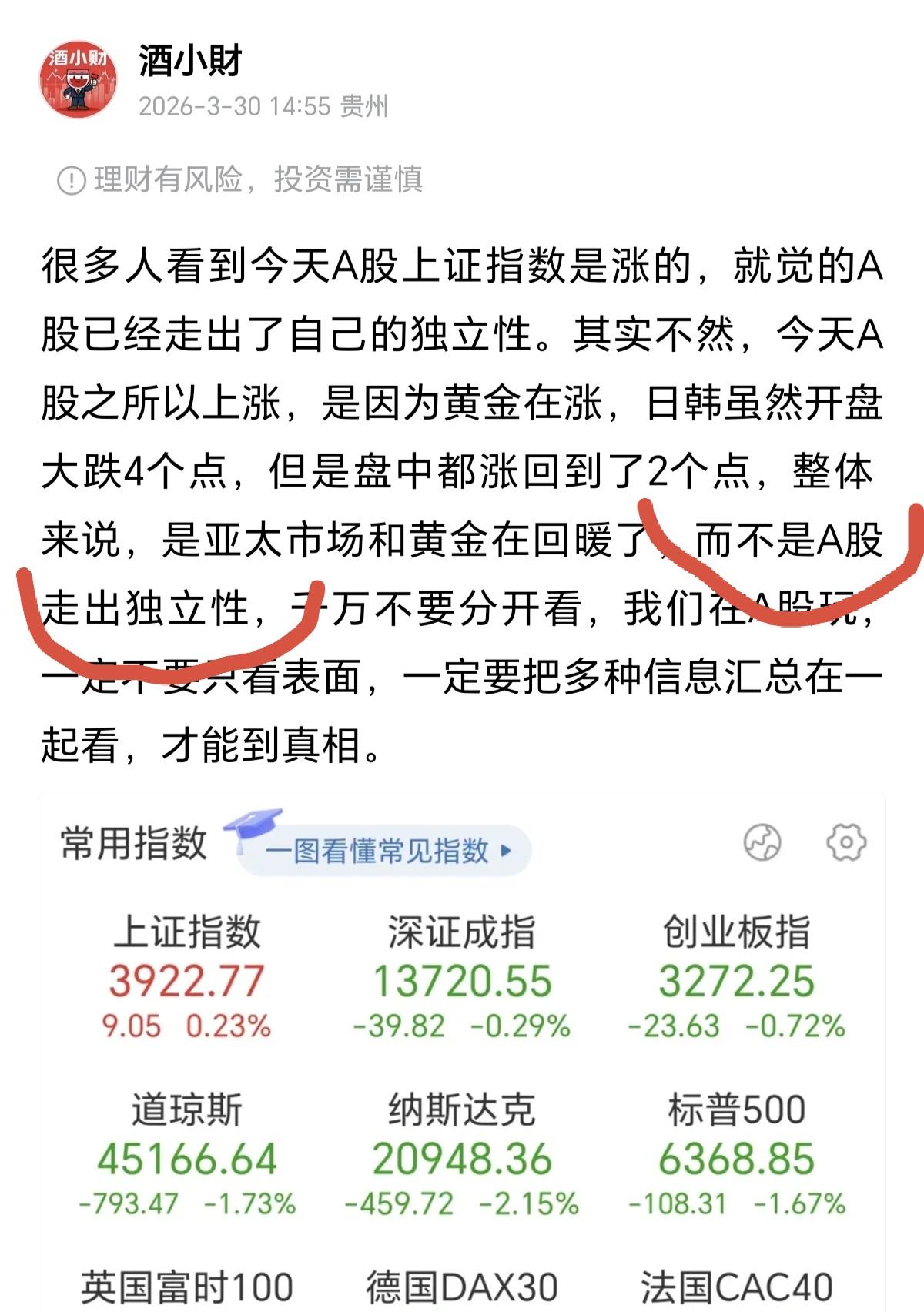Click the post timestamp 2026-3-30 14:55

[x=233, y=109]
